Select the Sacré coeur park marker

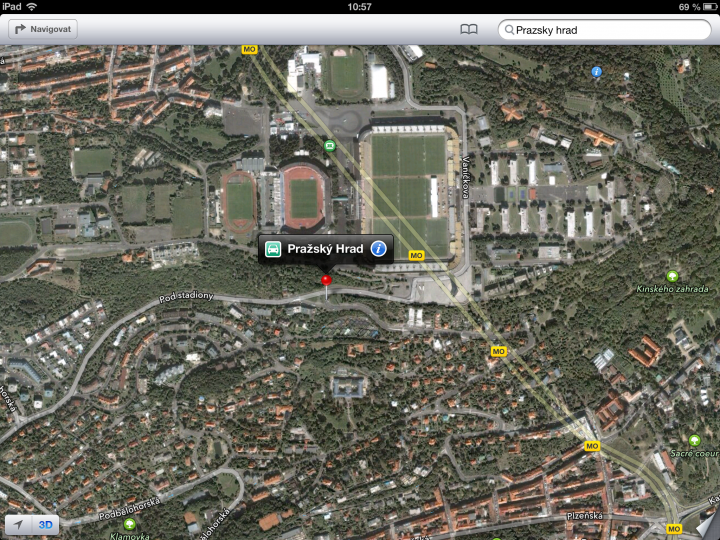694,439
